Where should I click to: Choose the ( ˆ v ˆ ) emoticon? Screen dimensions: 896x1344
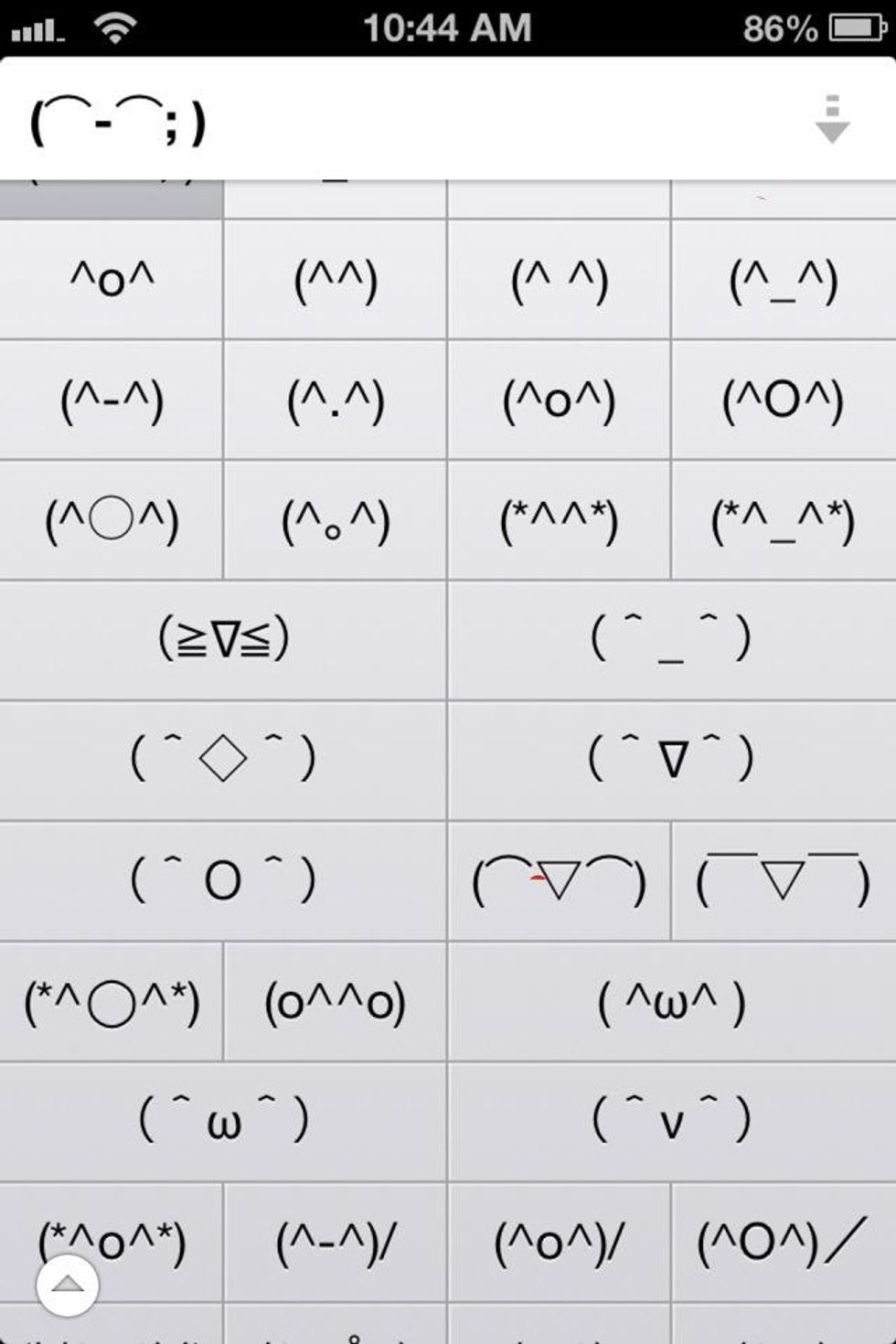pos(671,1121)
